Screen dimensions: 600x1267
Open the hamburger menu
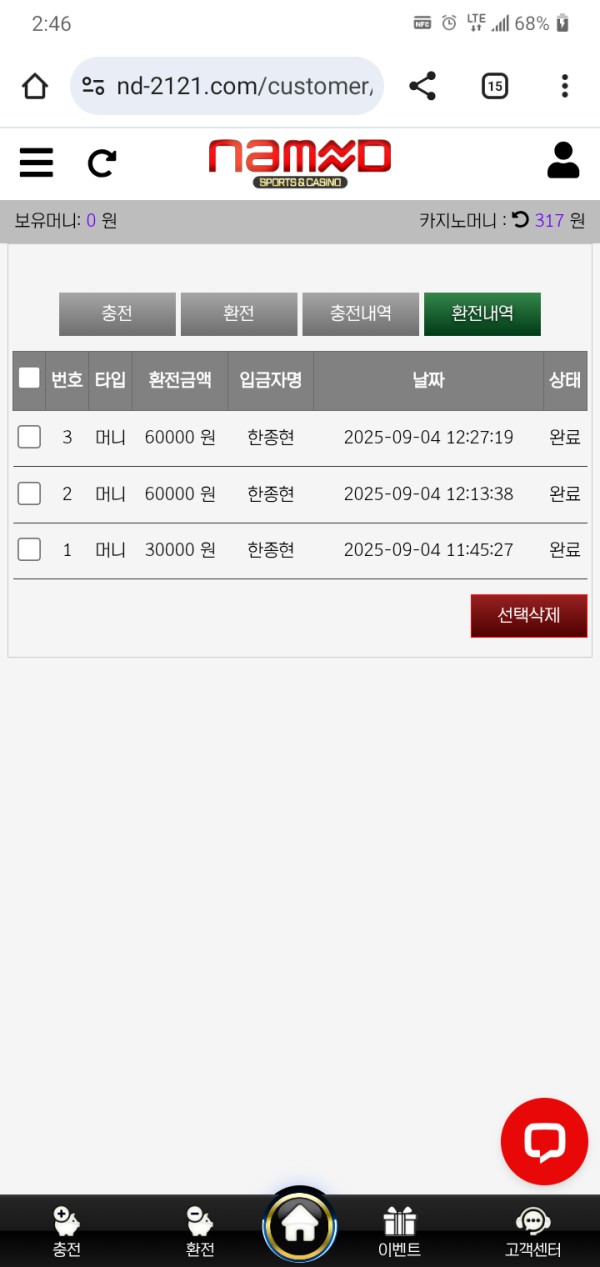36,162
